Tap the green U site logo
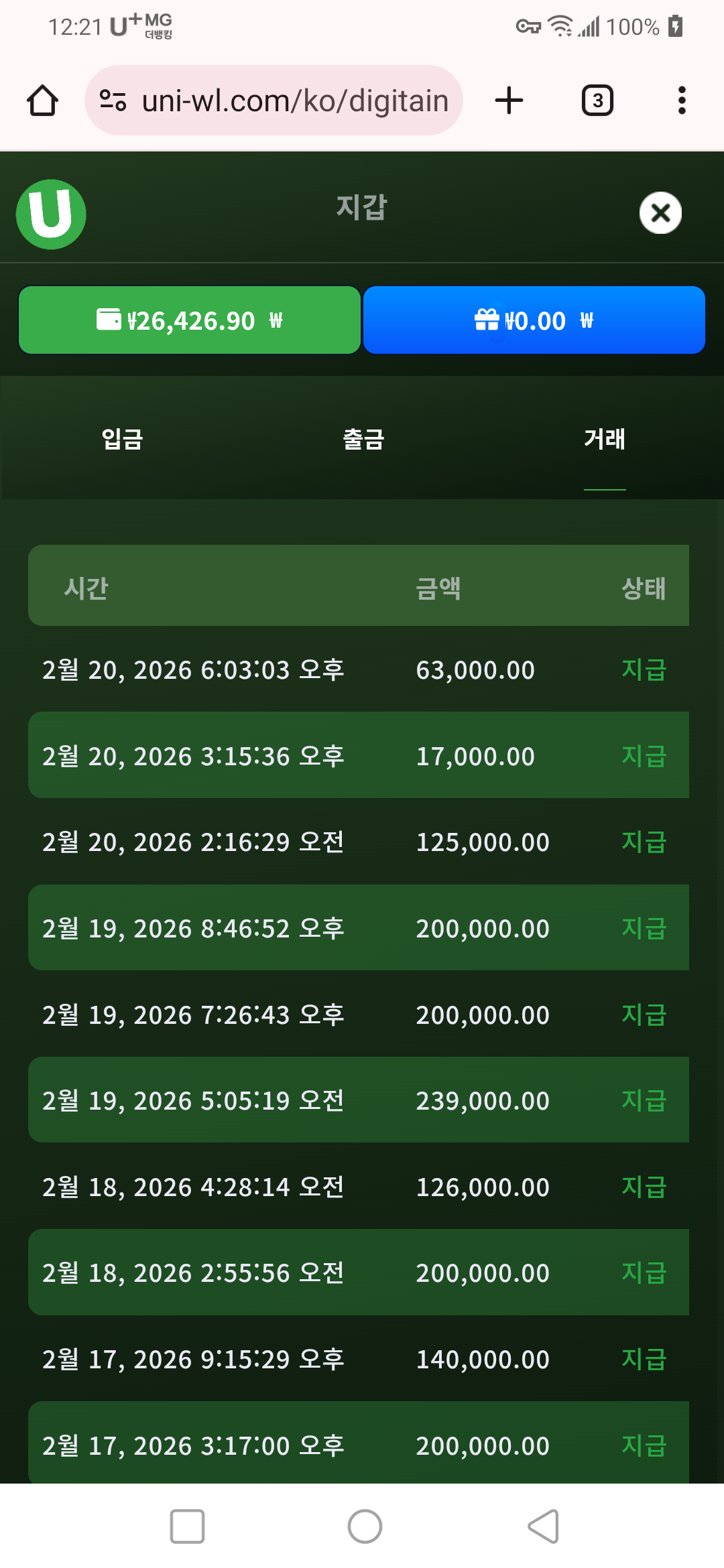 point(51,214)
